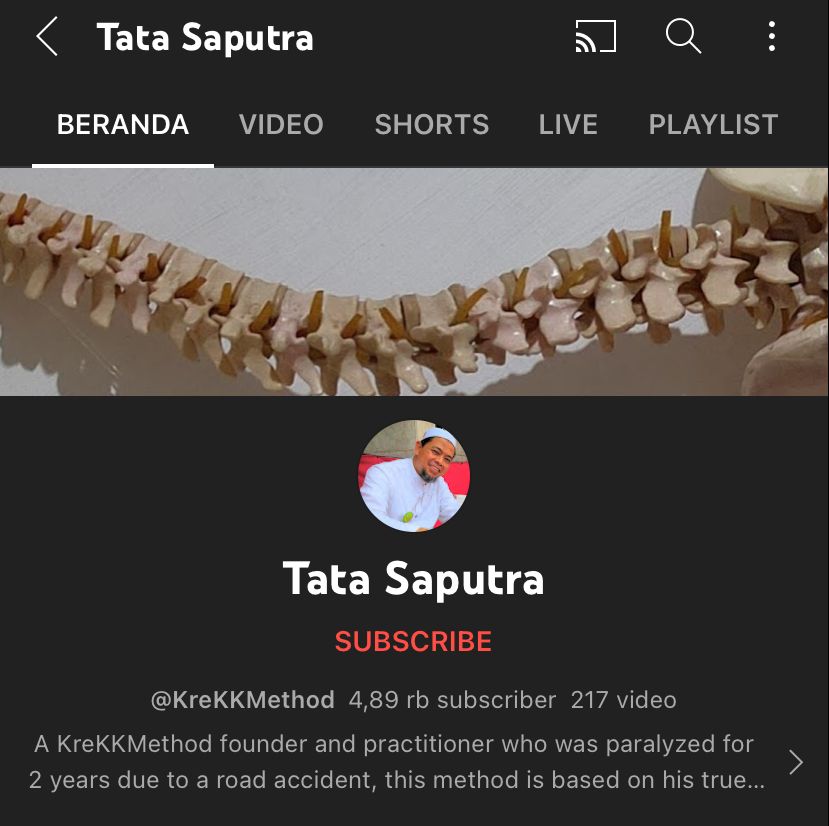The width and height of the screenshot is (829, 826).
Task: Subscribe to Tata Saputra's channel
Action: point(413,642)
